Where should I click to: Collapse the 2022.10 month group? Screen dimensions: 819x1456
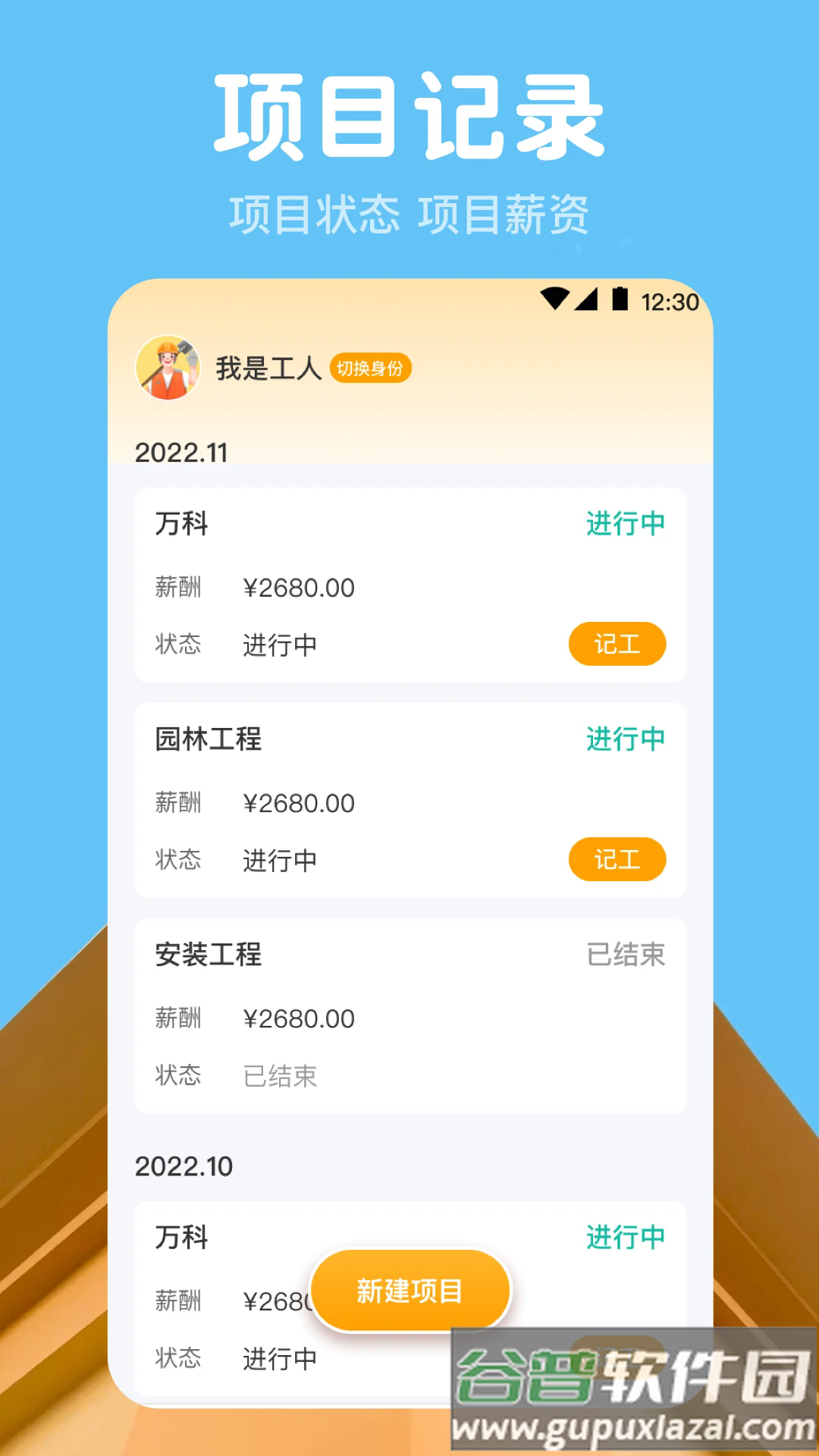point(184,1168)
